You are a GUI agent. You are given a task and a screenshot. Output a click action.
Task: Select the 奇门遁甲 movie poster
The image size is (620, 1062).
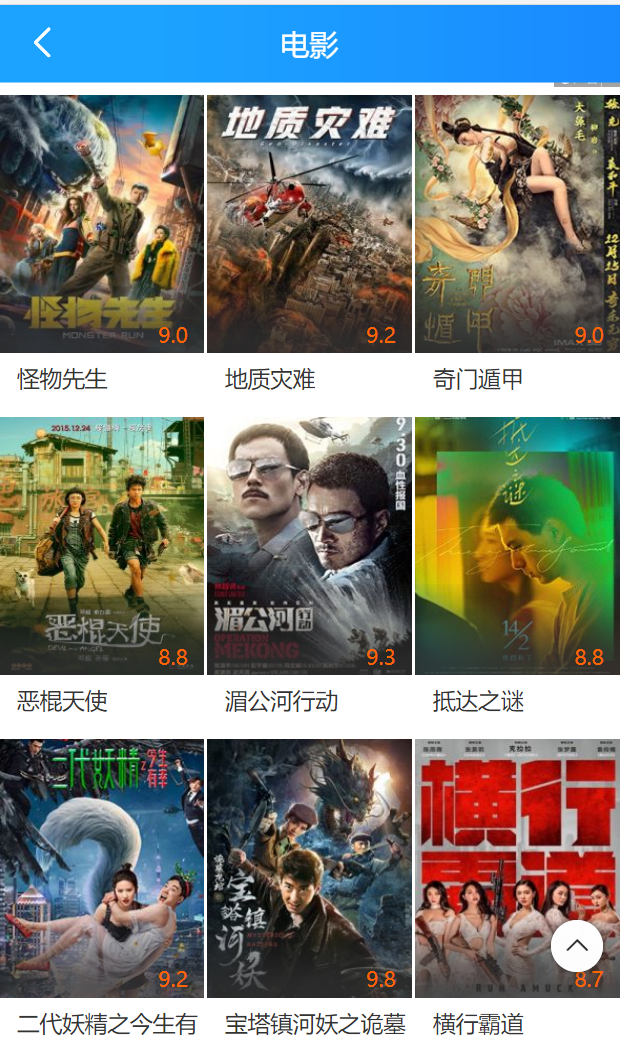517,224
